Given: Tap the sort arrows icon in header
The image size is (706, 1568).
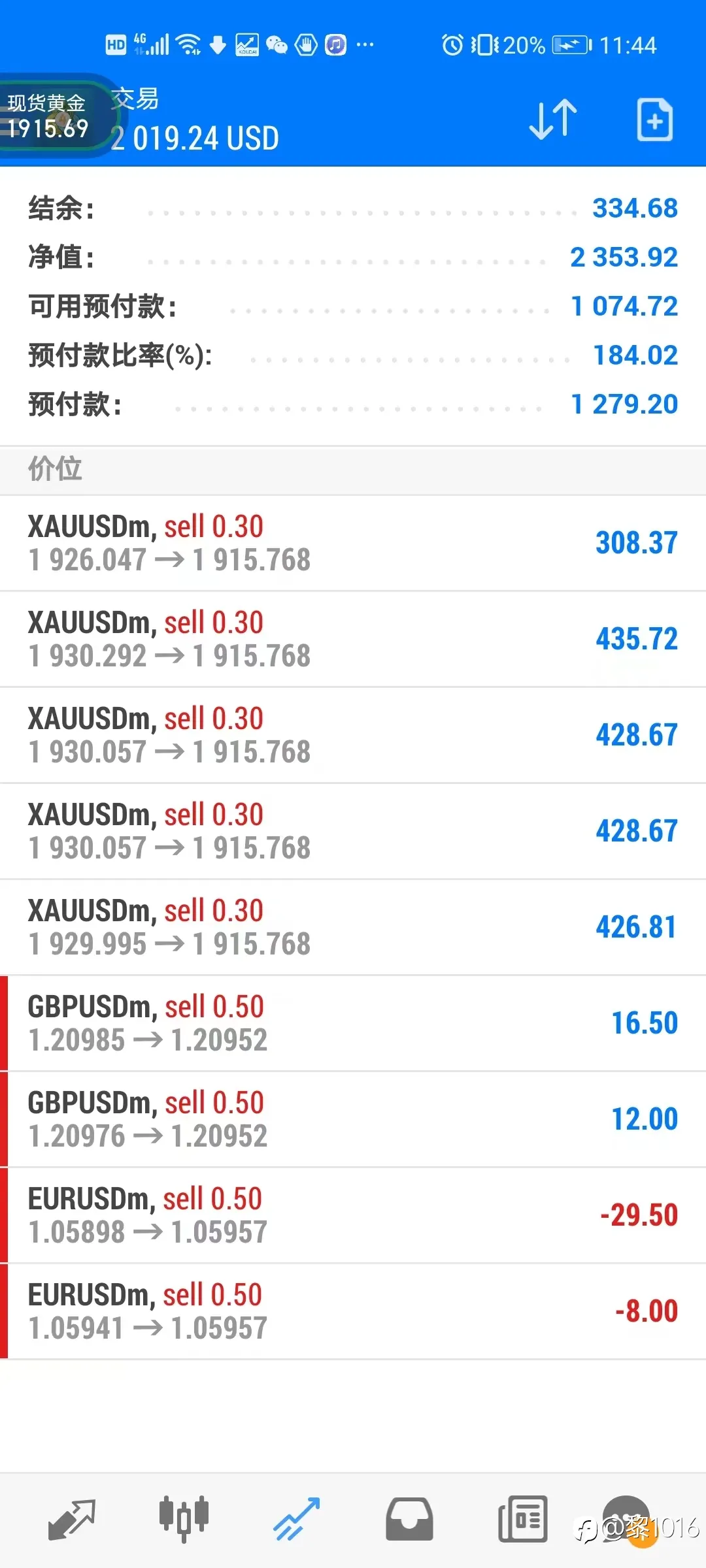Looking at the screenshot, I should click(x=553, y=120).
